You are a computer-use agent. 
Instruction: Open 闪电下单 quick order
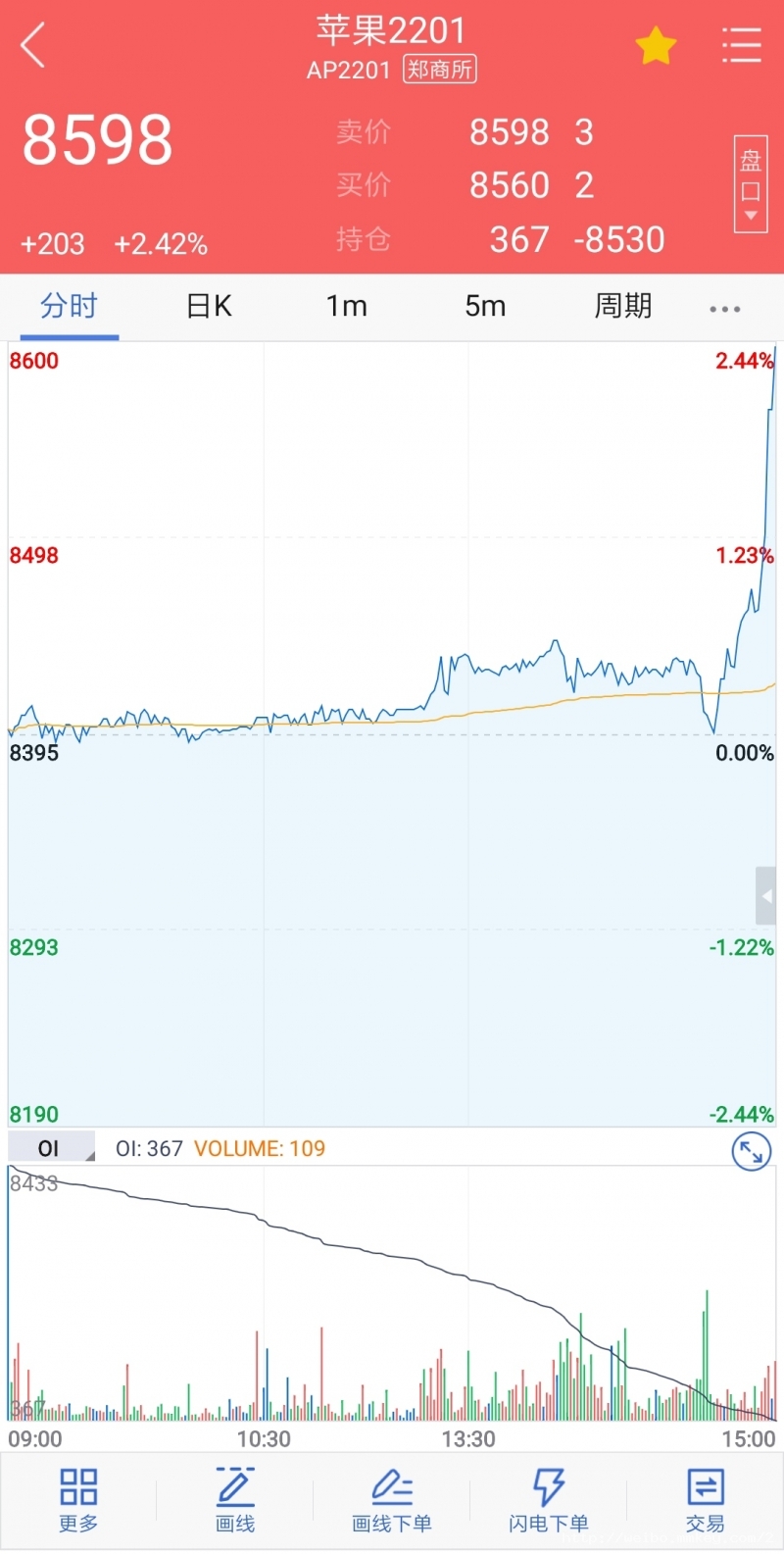[x=549, y=1500]
